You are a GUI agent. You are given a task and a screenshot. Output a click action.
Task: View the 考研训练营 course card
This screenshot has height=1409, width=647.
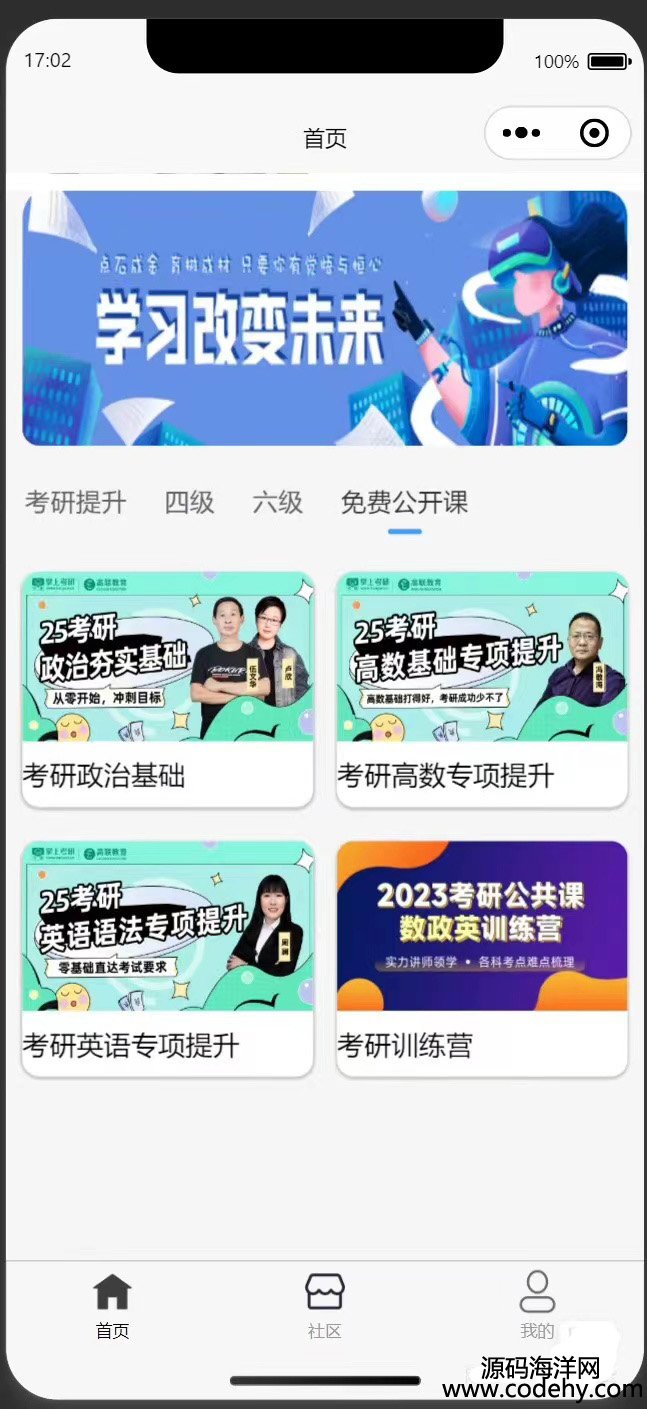(x=482, y=958)
